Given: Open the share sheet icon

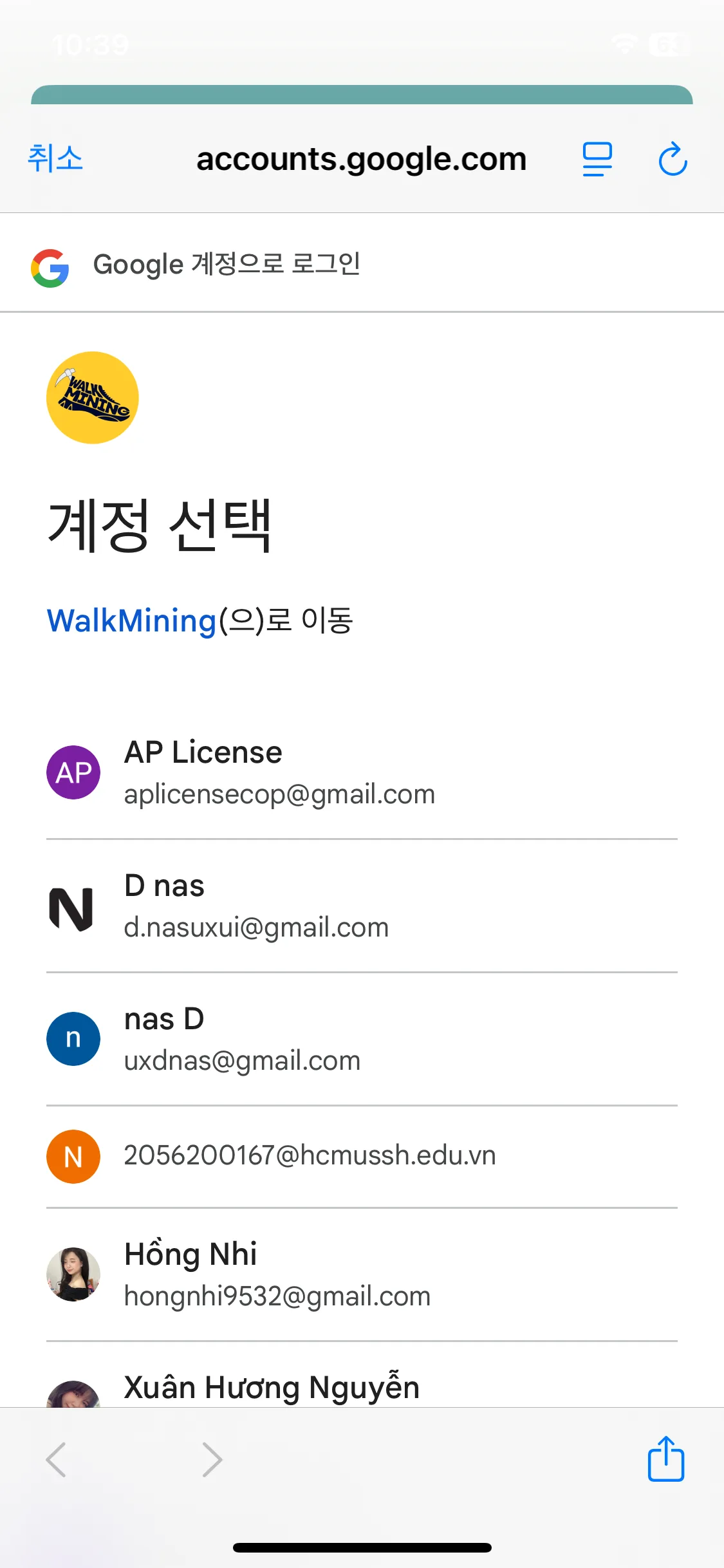Looking at the screenshot, I should (665, 1459).
